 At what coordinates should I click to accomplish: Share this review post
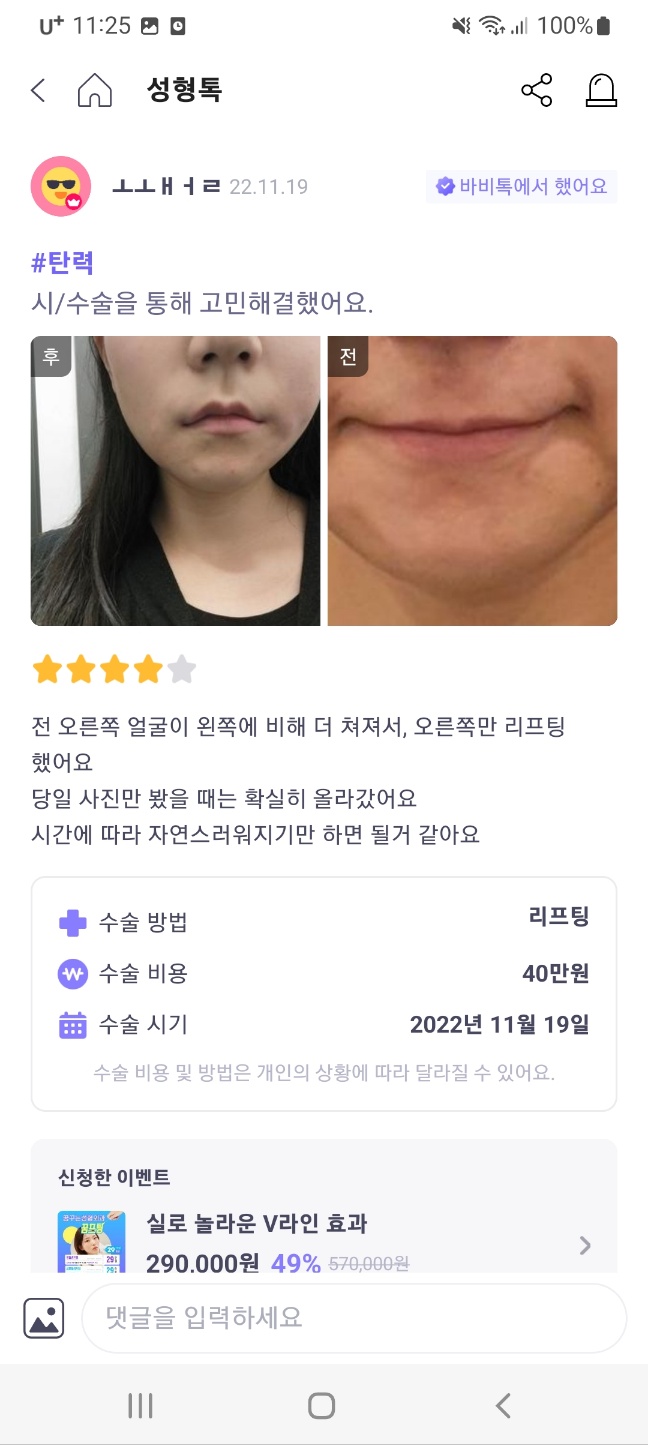coord(537,91)
